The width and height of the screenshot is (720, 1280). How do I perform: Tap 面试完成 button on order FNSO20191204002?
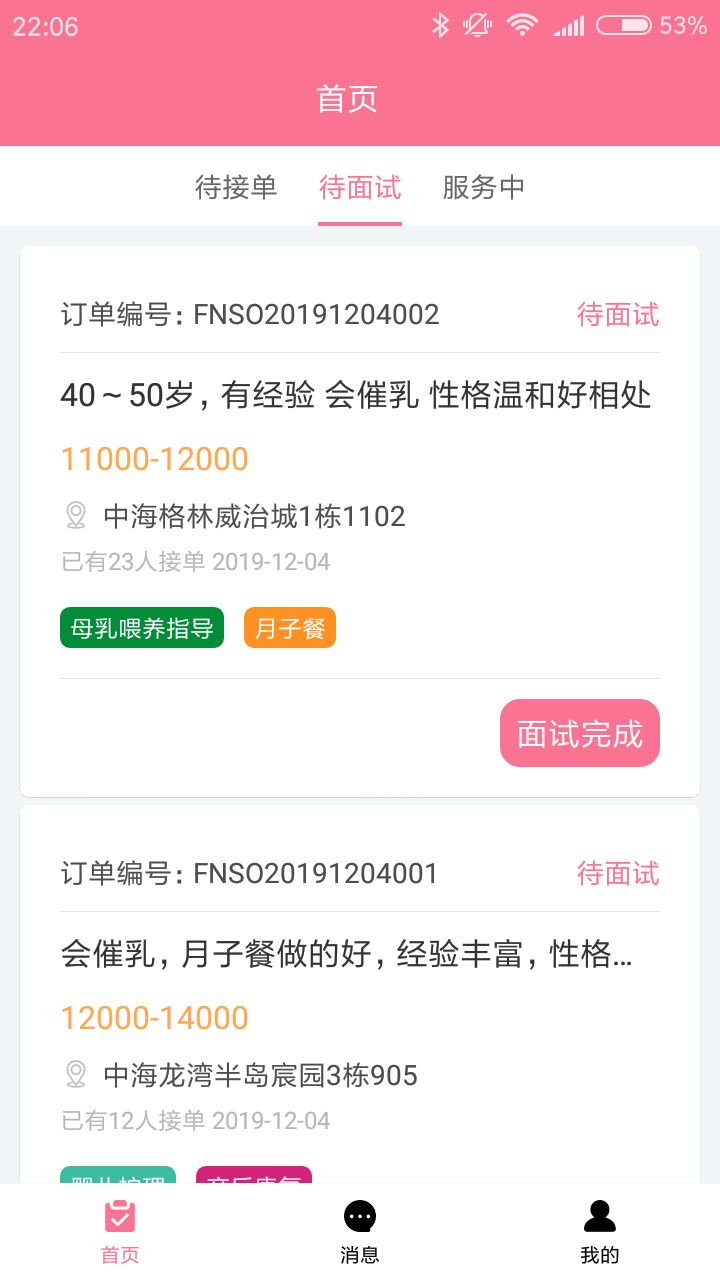tap(579, 734)
